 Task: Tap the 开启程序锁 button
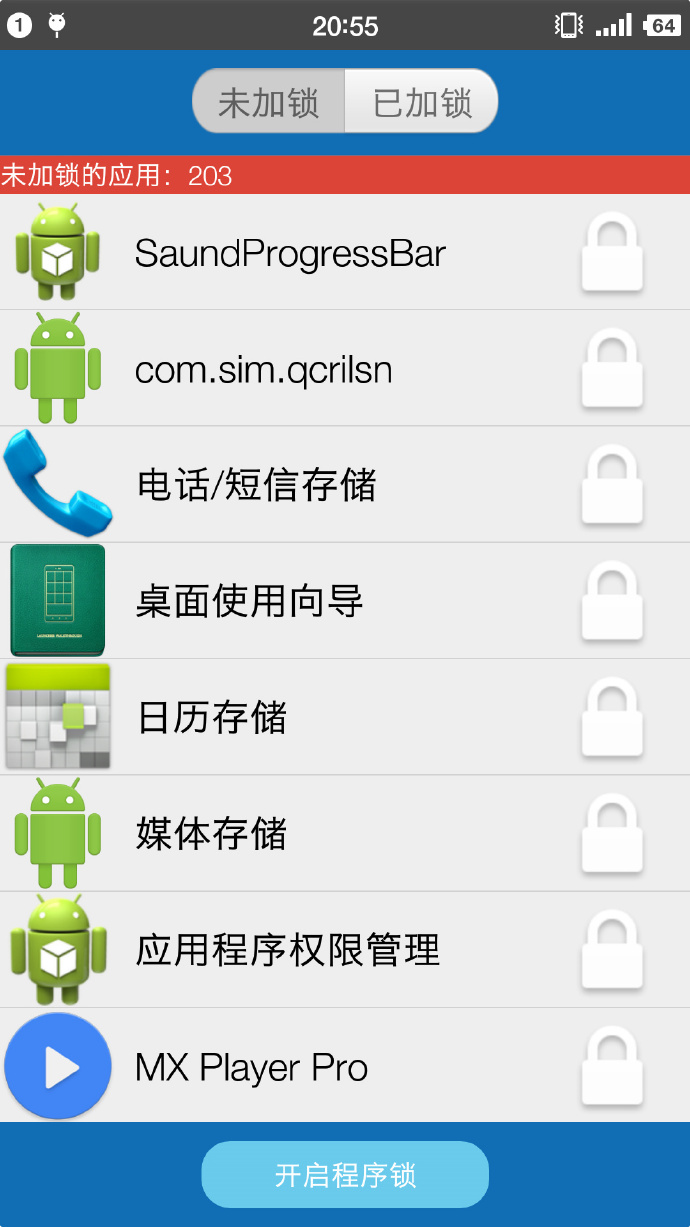coord(345,1175)
